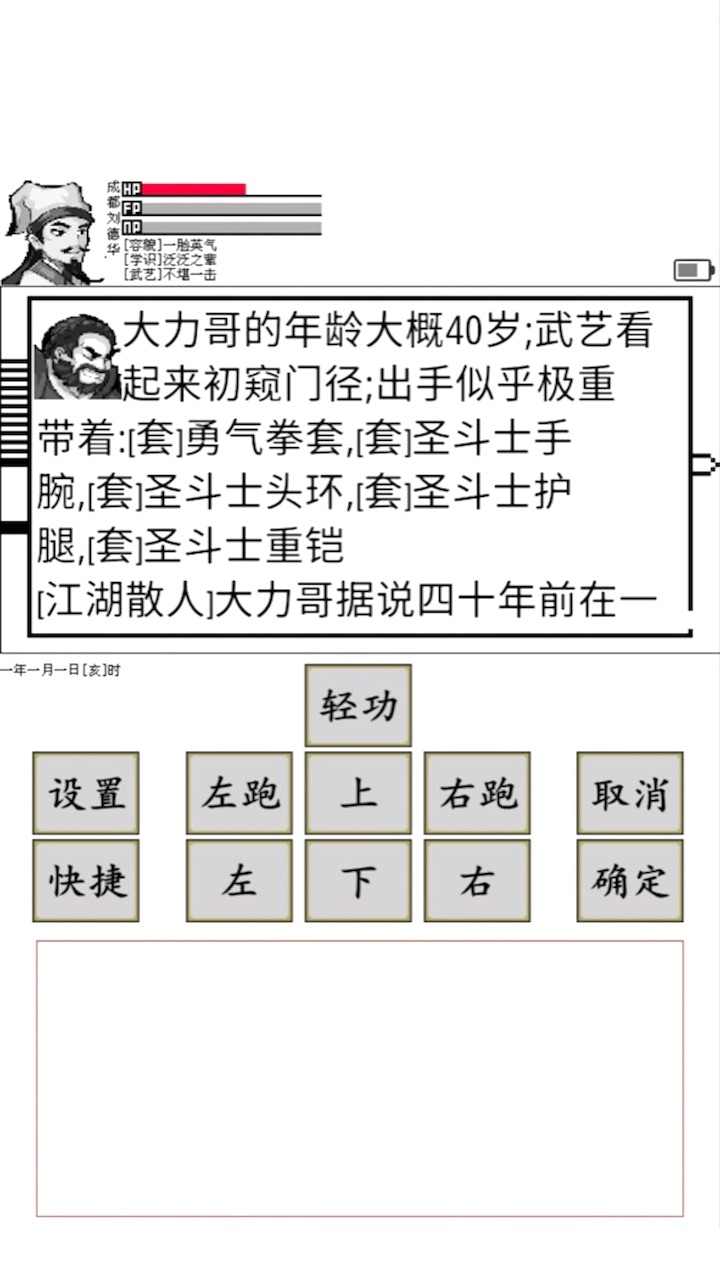The width and height of the screenshot is (720, 1280).
Task: Move right with the 右 button
Action: 477,880
